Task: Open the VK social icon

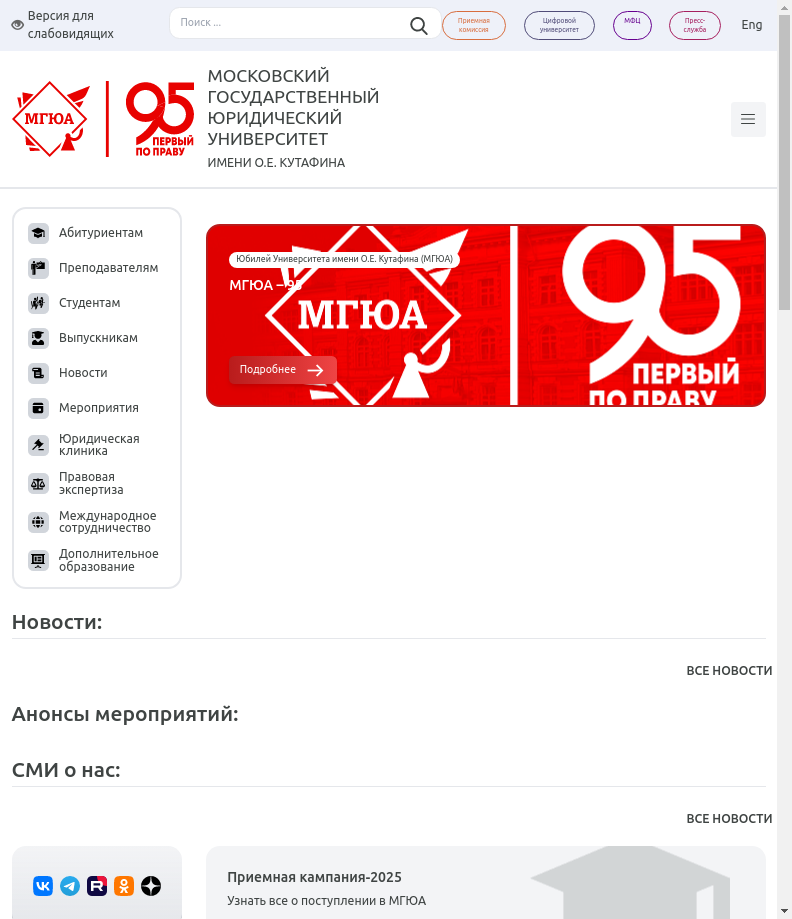Action: [x=43, y=886]
